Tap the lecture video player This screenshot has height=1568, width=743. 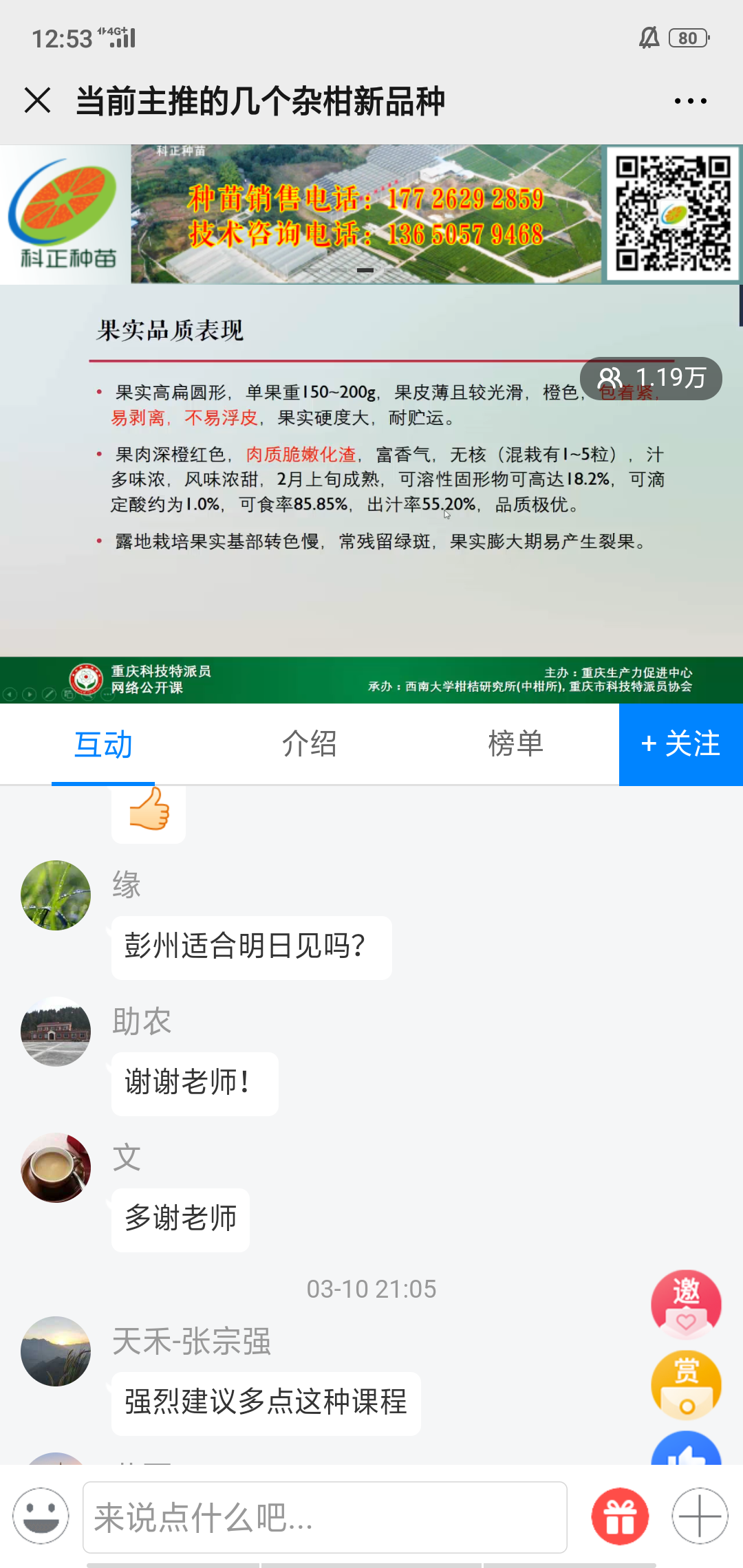point(371,424)
